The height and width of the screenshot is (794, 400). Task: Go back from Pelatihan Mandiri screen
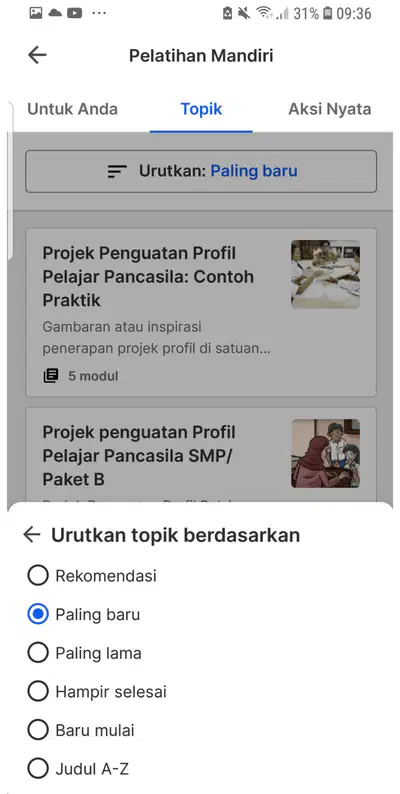point(37,55)
